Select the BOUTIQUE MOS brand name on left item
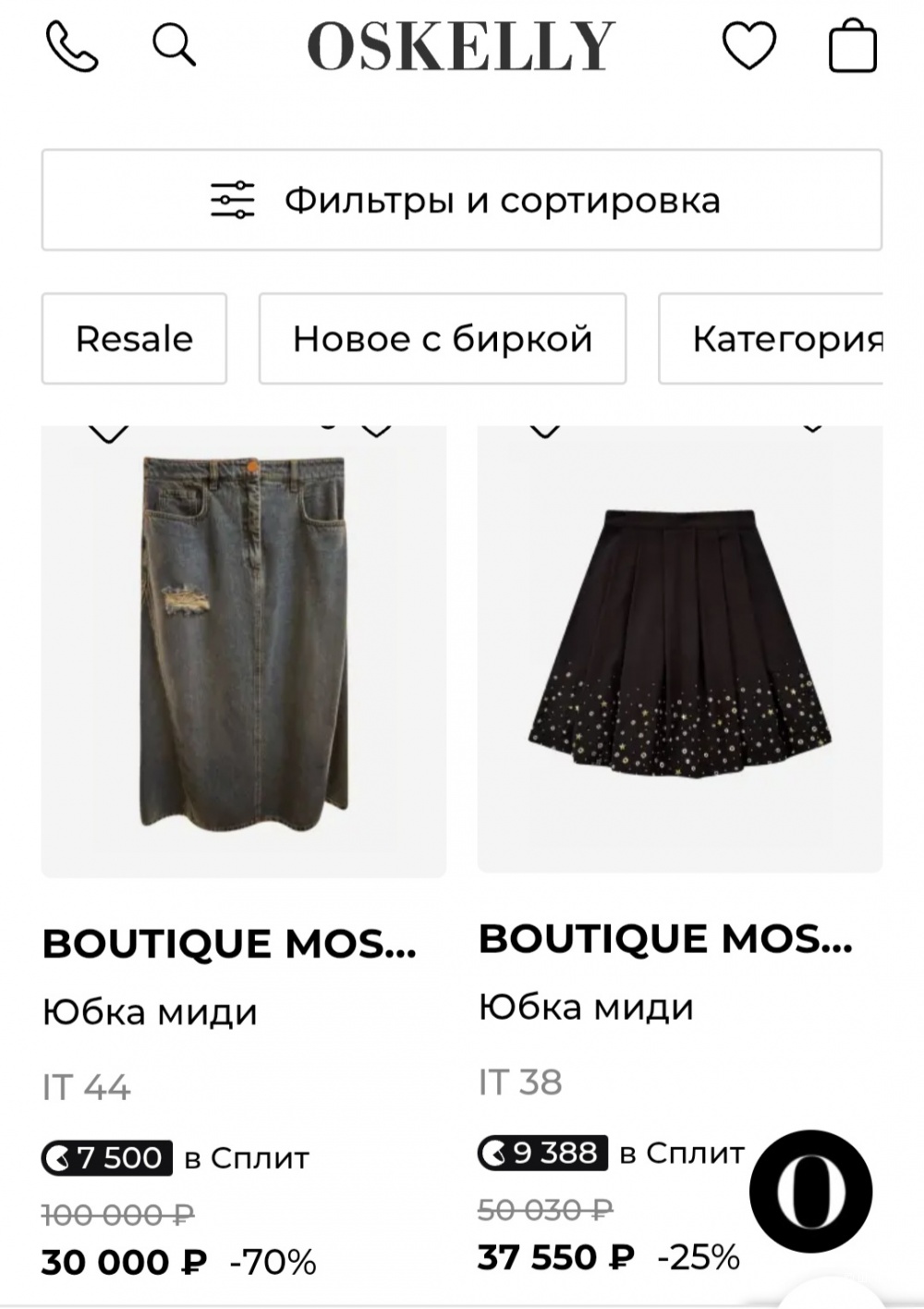Image resolution: width=924 pixels, height=1309 pixels. point(230,943)
